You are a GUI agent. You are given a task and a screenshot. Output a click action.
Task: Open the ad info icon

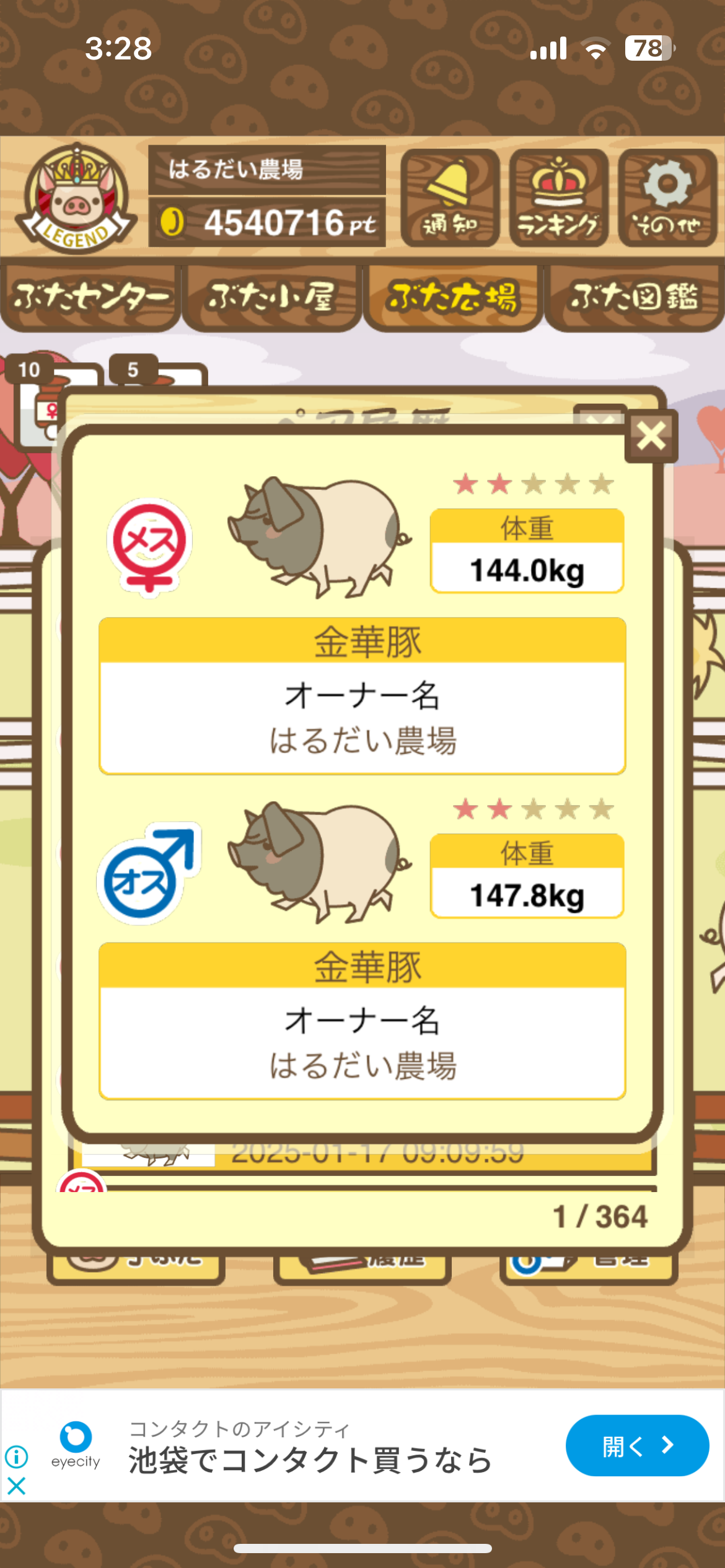coord(17,1456)
